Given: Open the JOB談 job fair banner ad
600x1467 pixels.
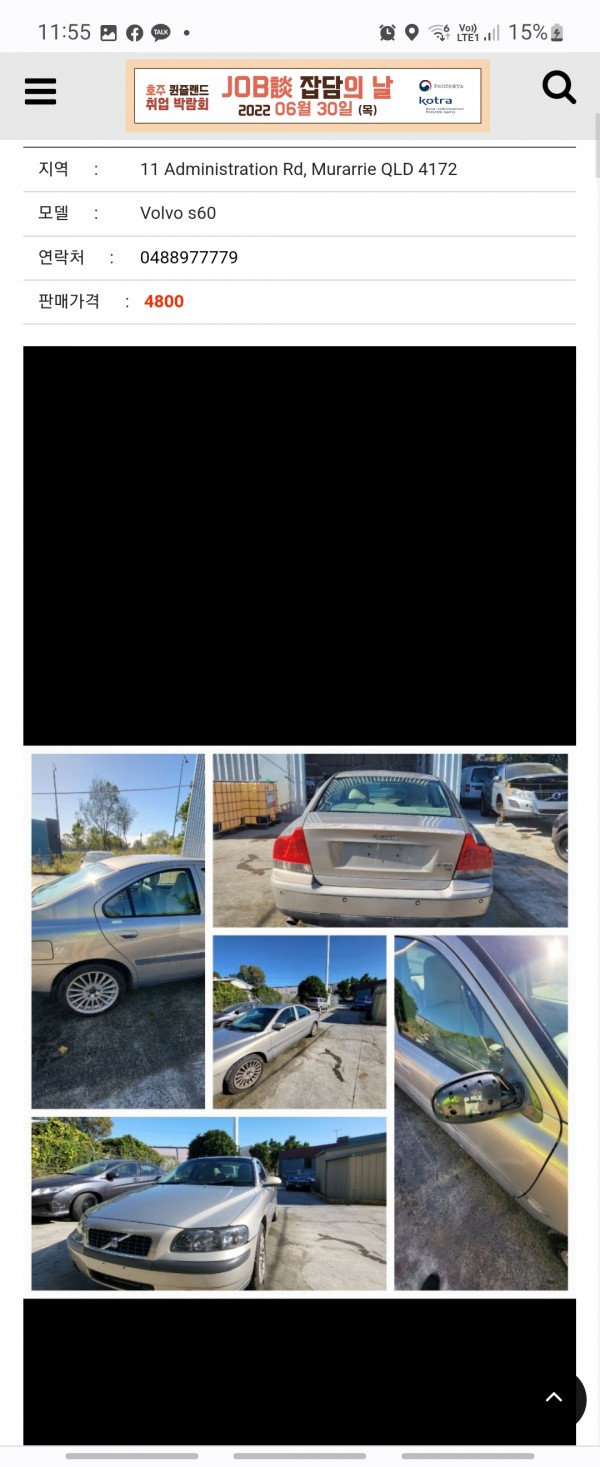Looking at the screenshot, I should (x=307, y=96).
